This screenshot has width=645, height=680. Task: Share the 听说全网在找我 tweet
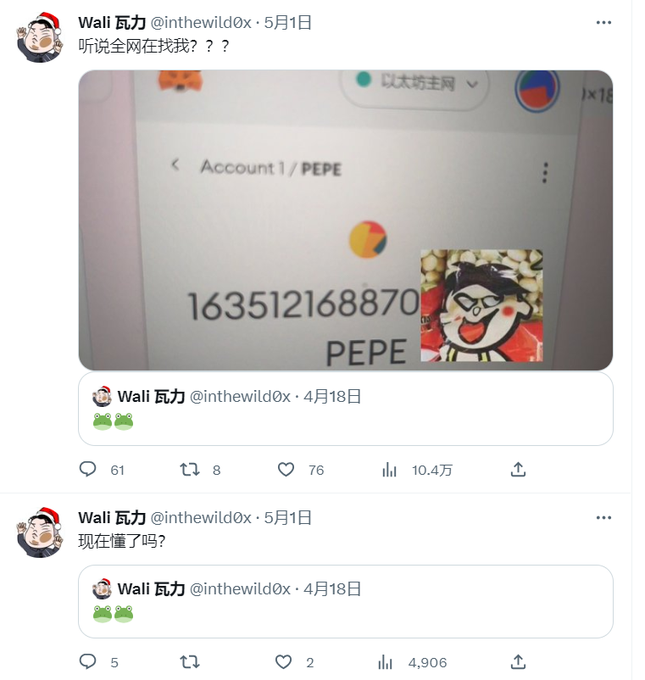518,469
